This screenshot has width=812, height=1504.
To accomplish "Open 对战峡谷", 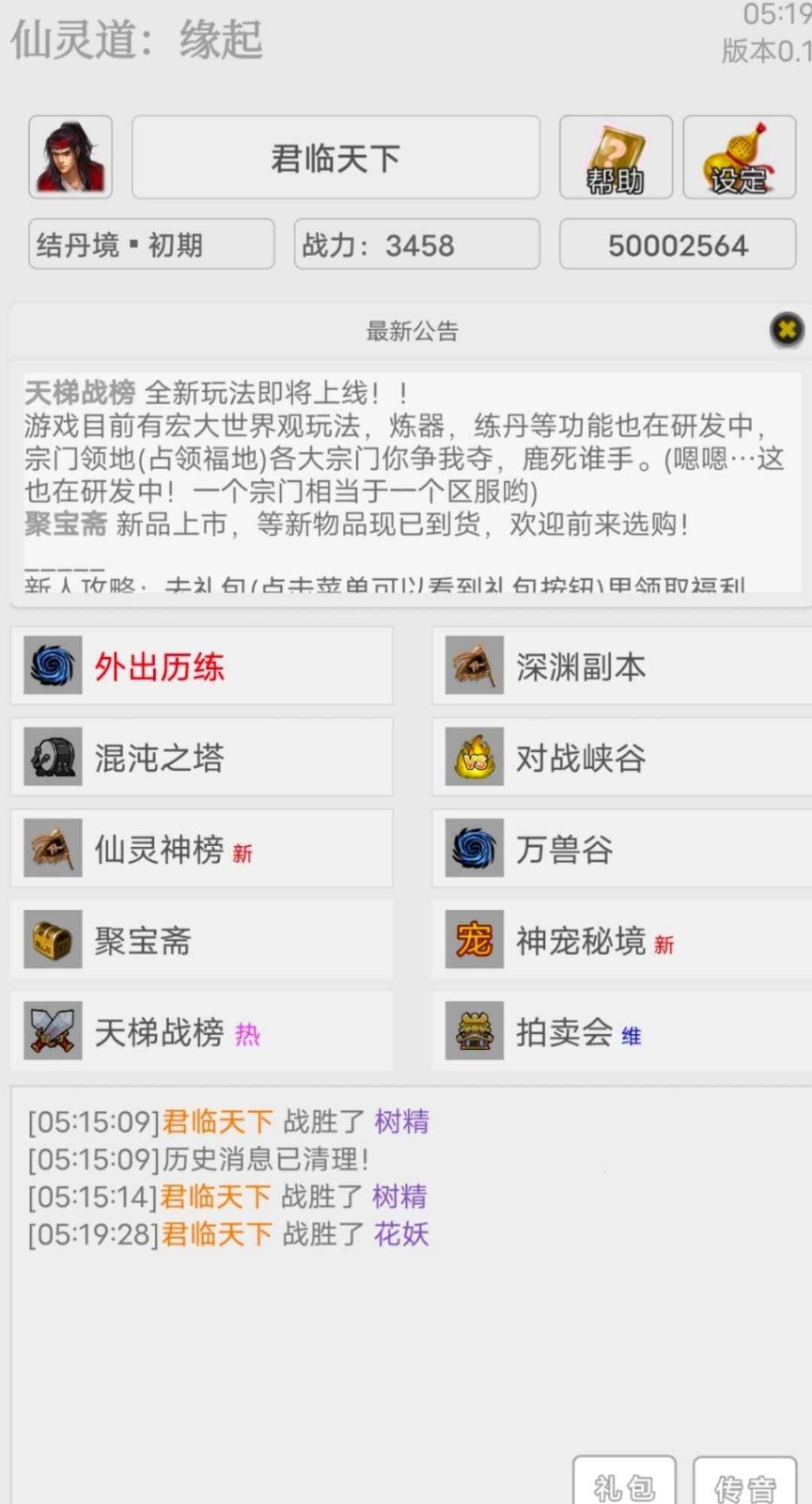I will tap(620, 758).
